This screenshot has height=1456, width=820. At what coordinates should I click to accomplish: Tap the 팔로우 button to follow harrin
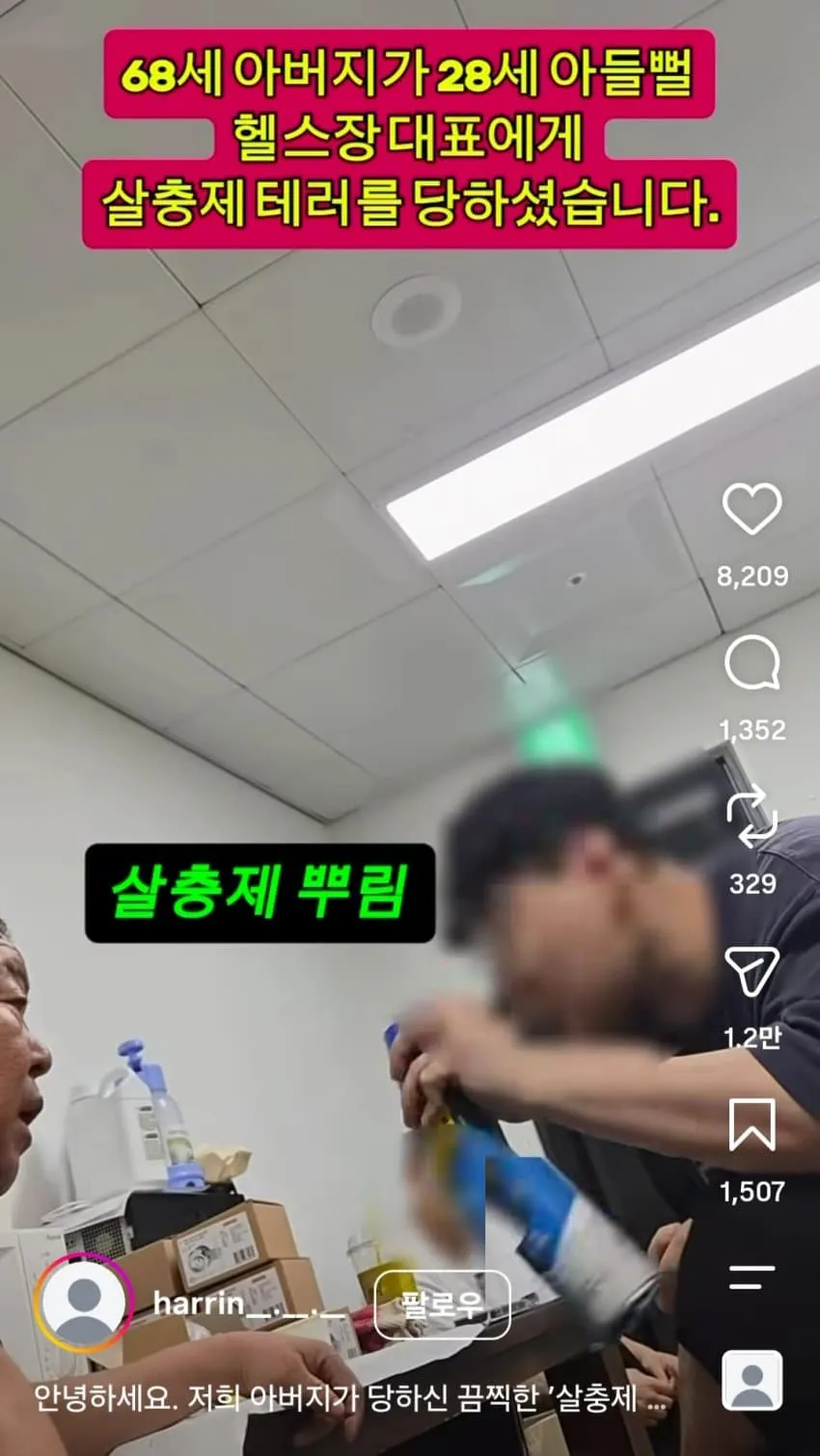tap(442, 1305)
